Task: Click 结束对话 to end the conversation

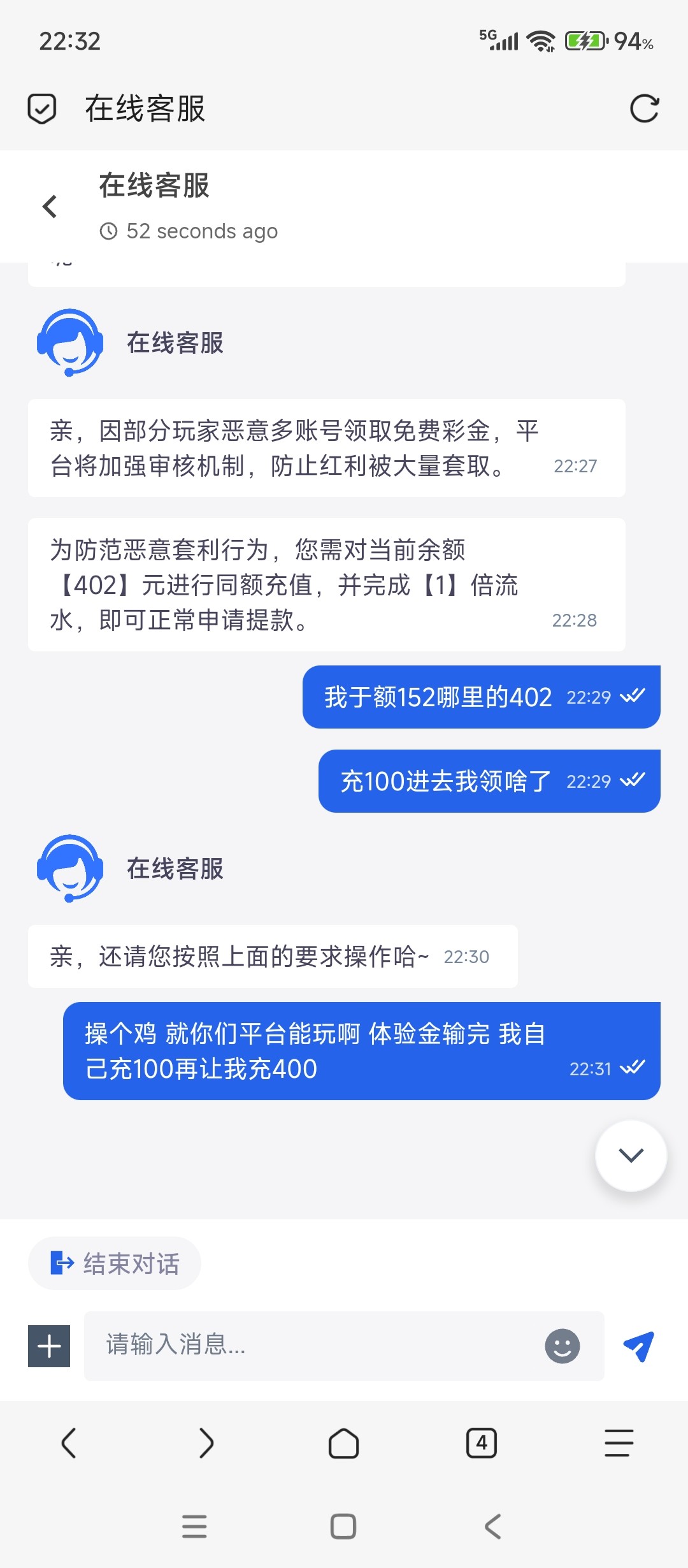Action: [x=115, y=1263]
